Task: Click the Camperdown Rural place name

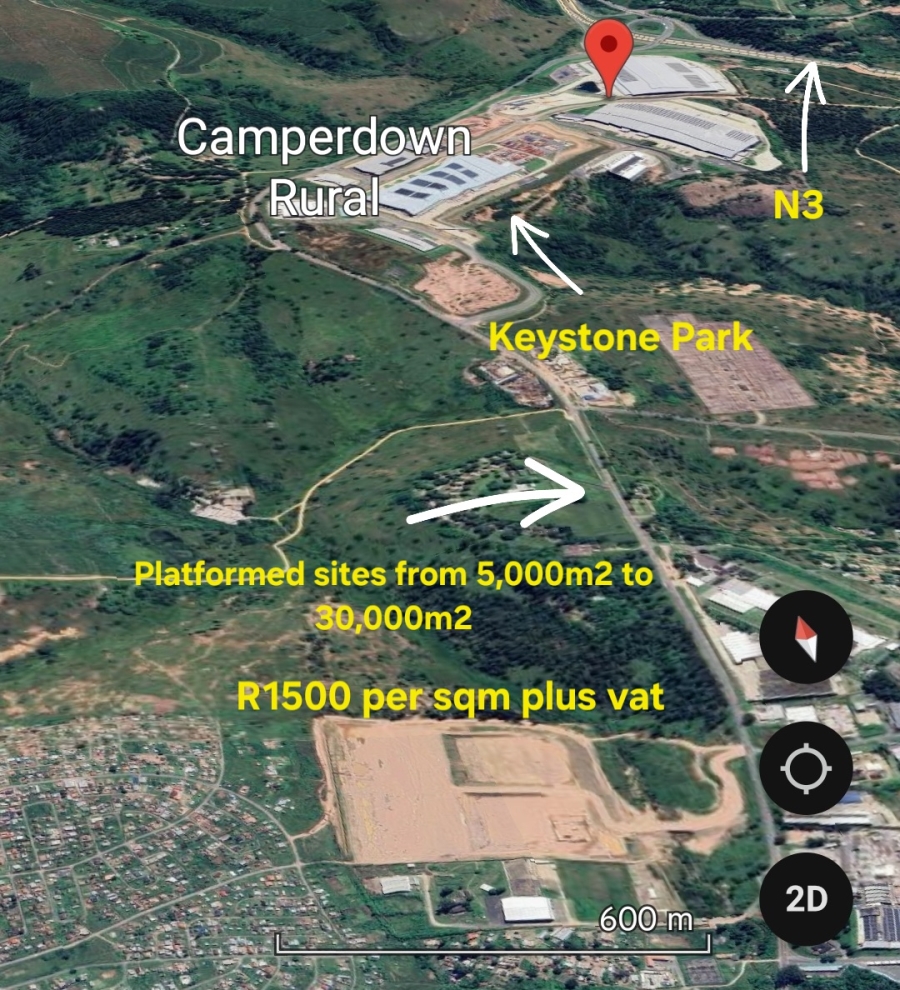Action: [327, 167]
